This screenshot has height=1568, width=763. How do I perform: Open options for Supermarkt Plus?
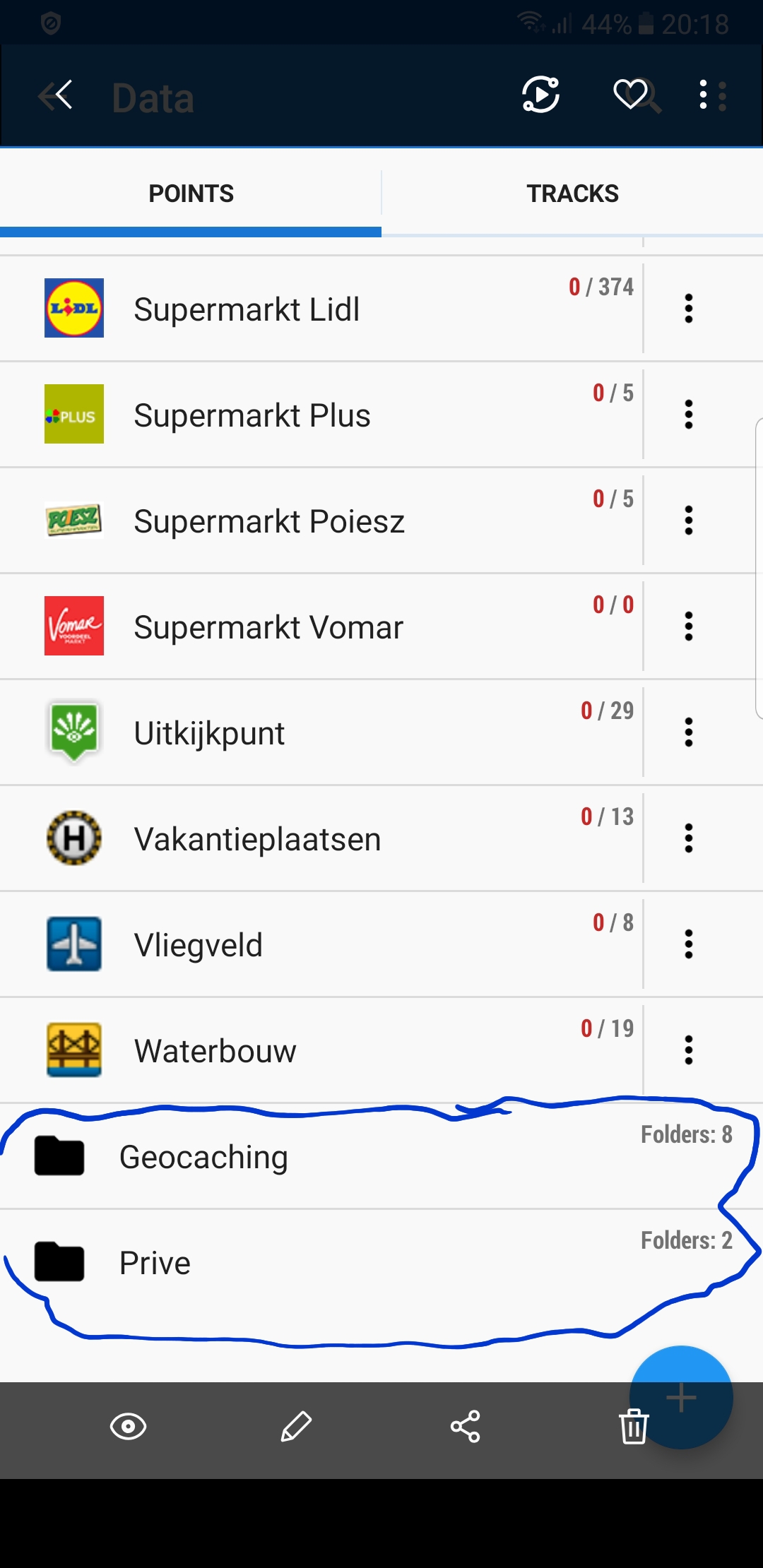pos(688,415)
